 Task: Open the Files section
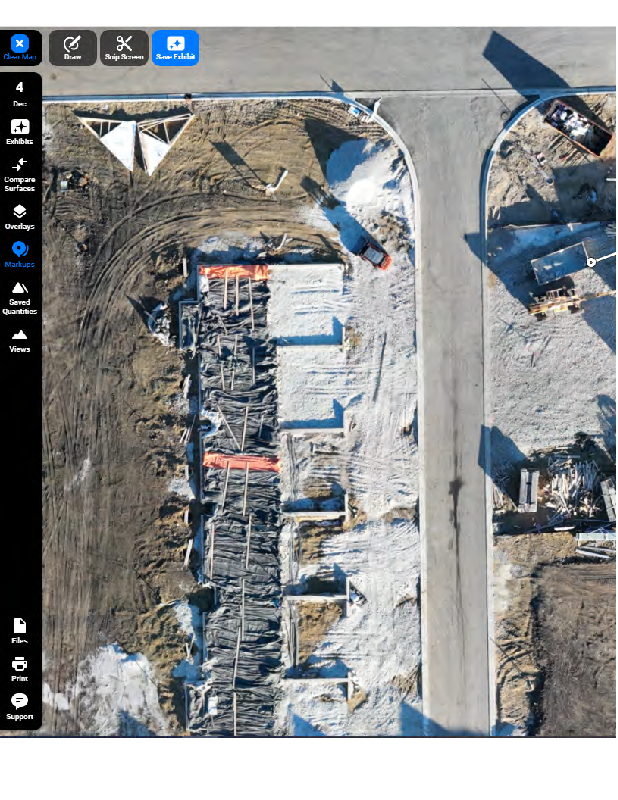click(x=20, y=630)
